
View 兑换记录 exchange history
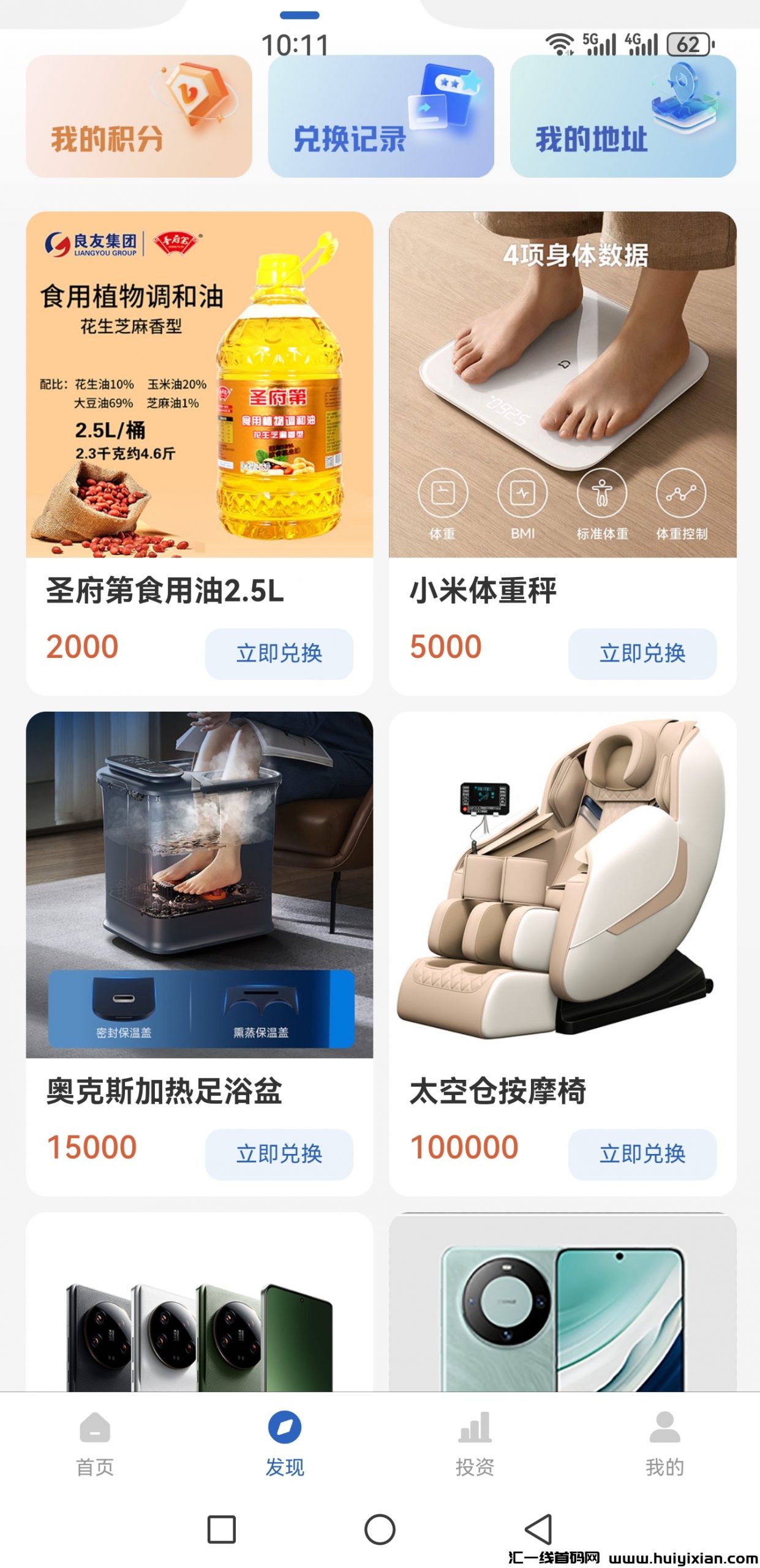[x=381, y=116]
